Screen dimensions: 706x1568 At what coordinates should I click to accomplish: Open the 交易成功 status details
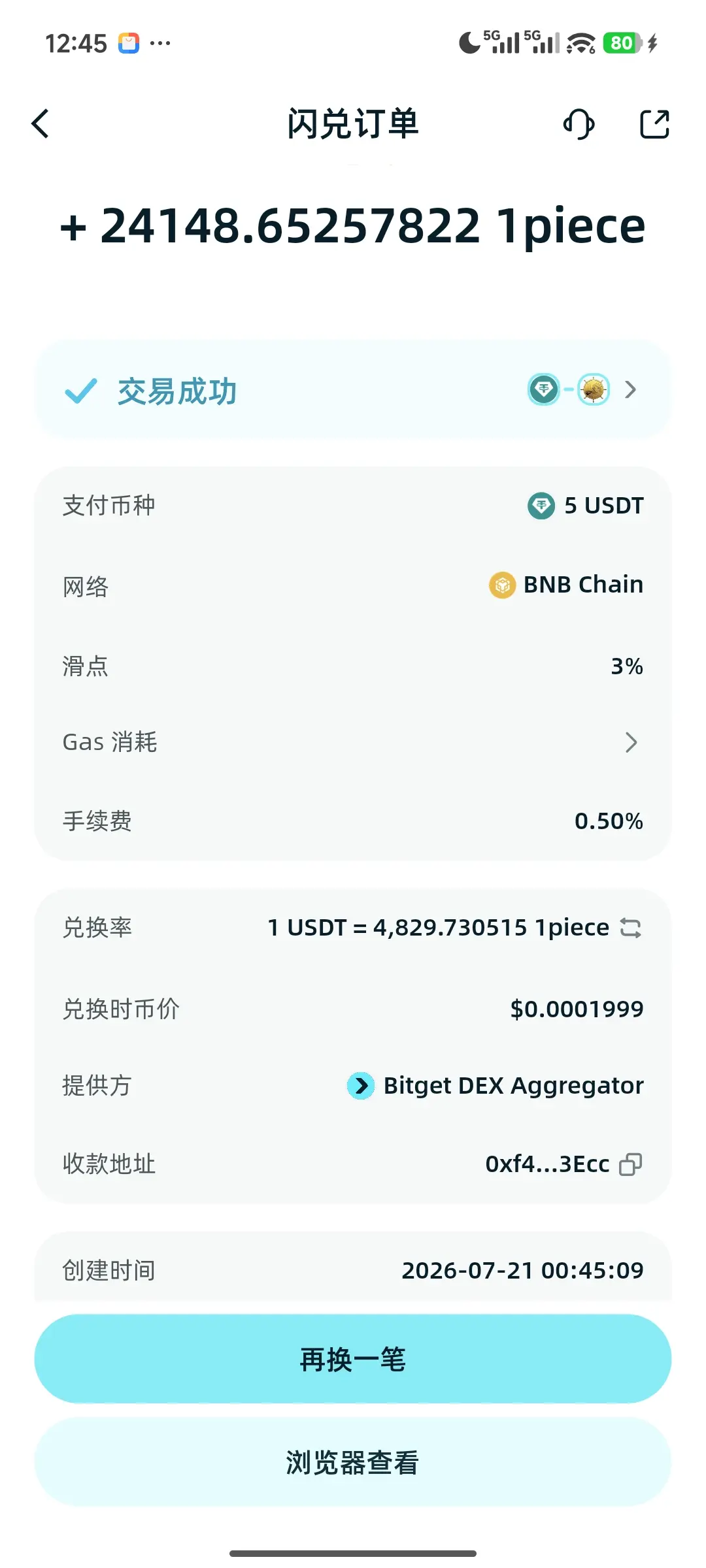353,390
